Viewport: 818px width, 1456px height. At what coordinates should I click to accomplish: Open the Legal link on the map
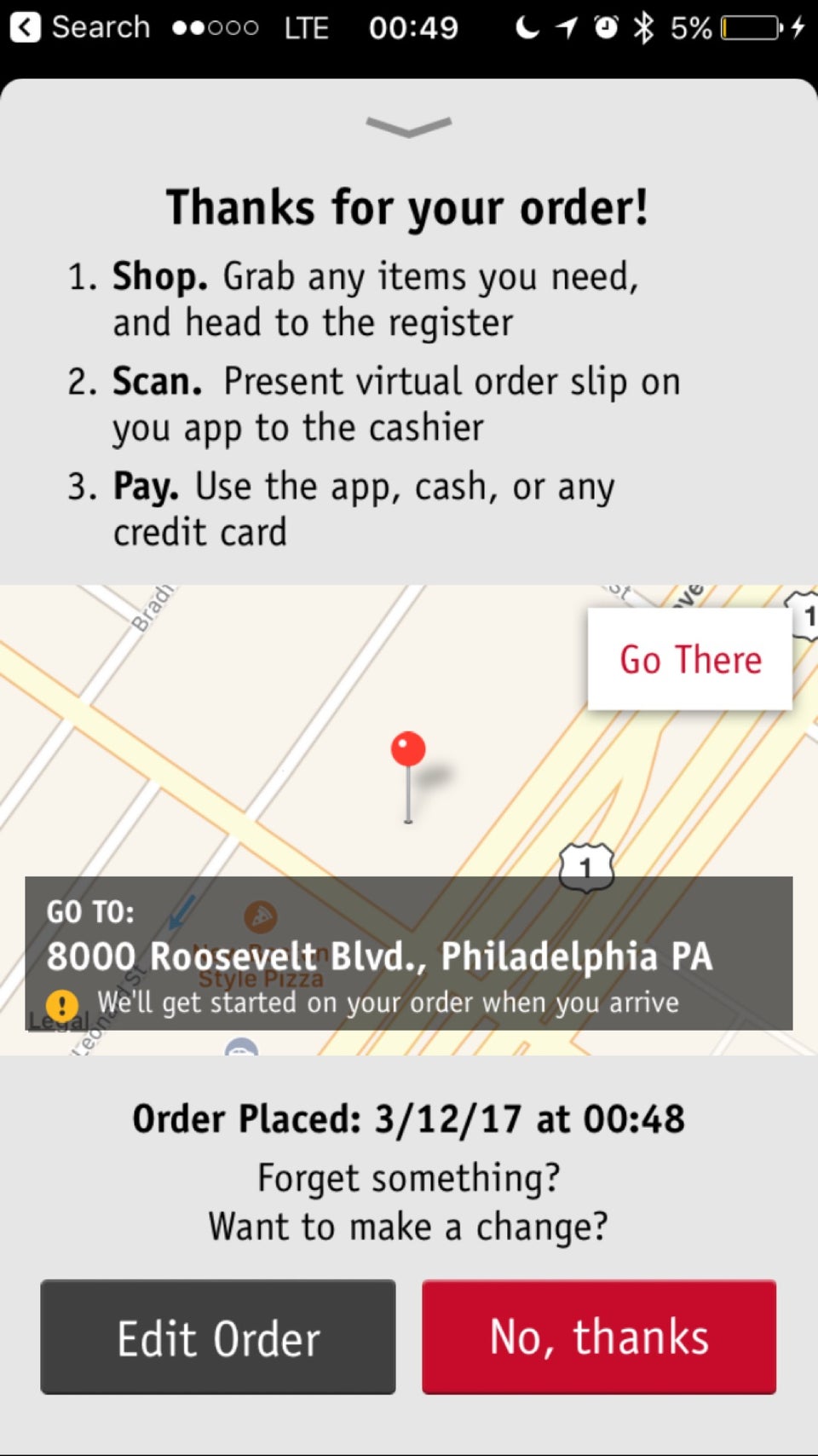[x=58, y=1022]
